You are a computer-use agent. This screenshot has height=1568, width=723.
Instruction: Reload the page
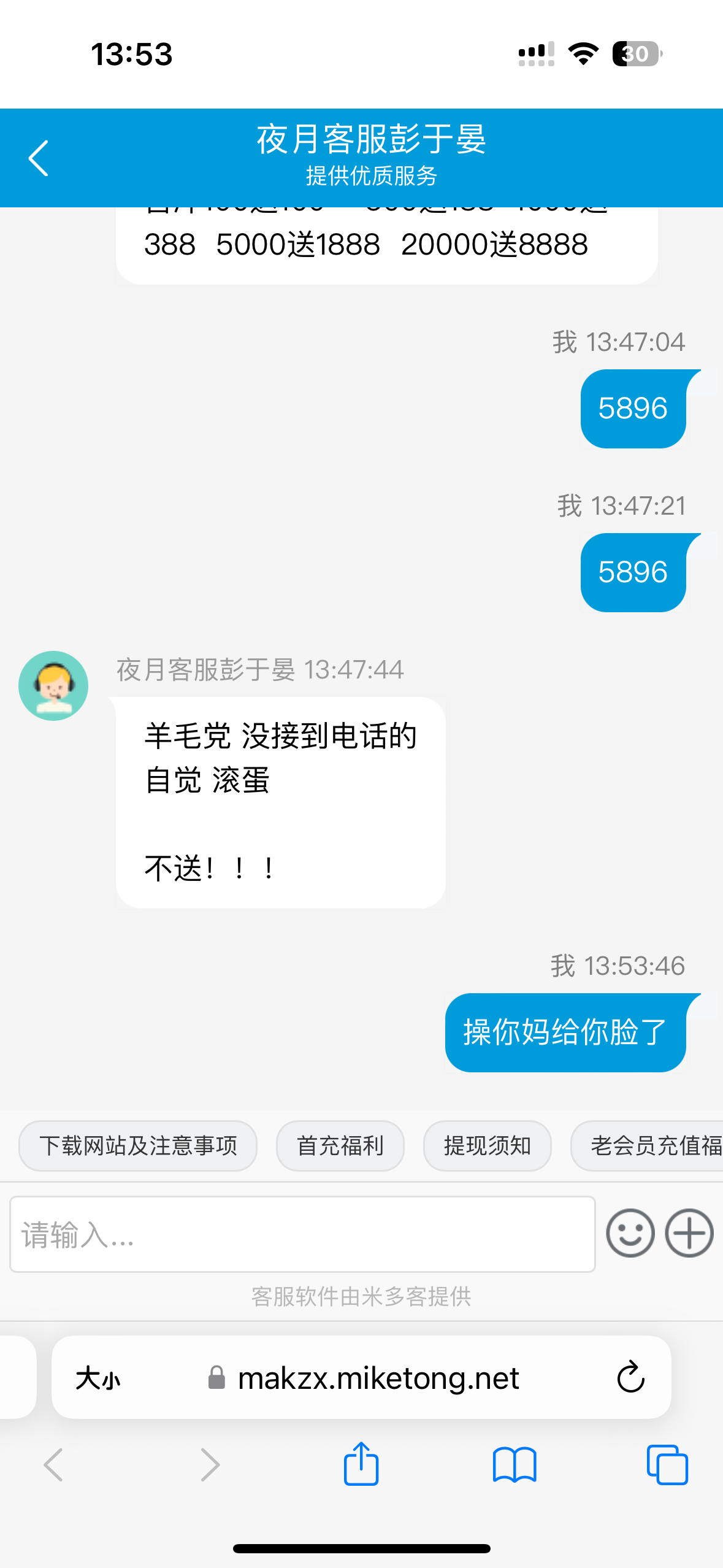630,1378
